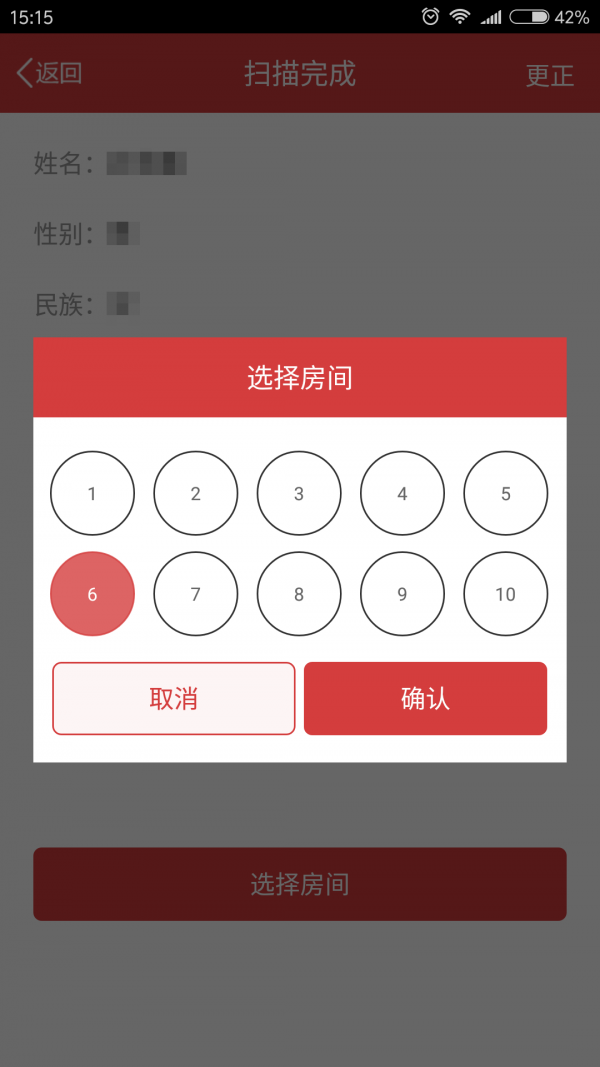Select room number 1
Viewport: 600px width, 1067px height.
92,494
